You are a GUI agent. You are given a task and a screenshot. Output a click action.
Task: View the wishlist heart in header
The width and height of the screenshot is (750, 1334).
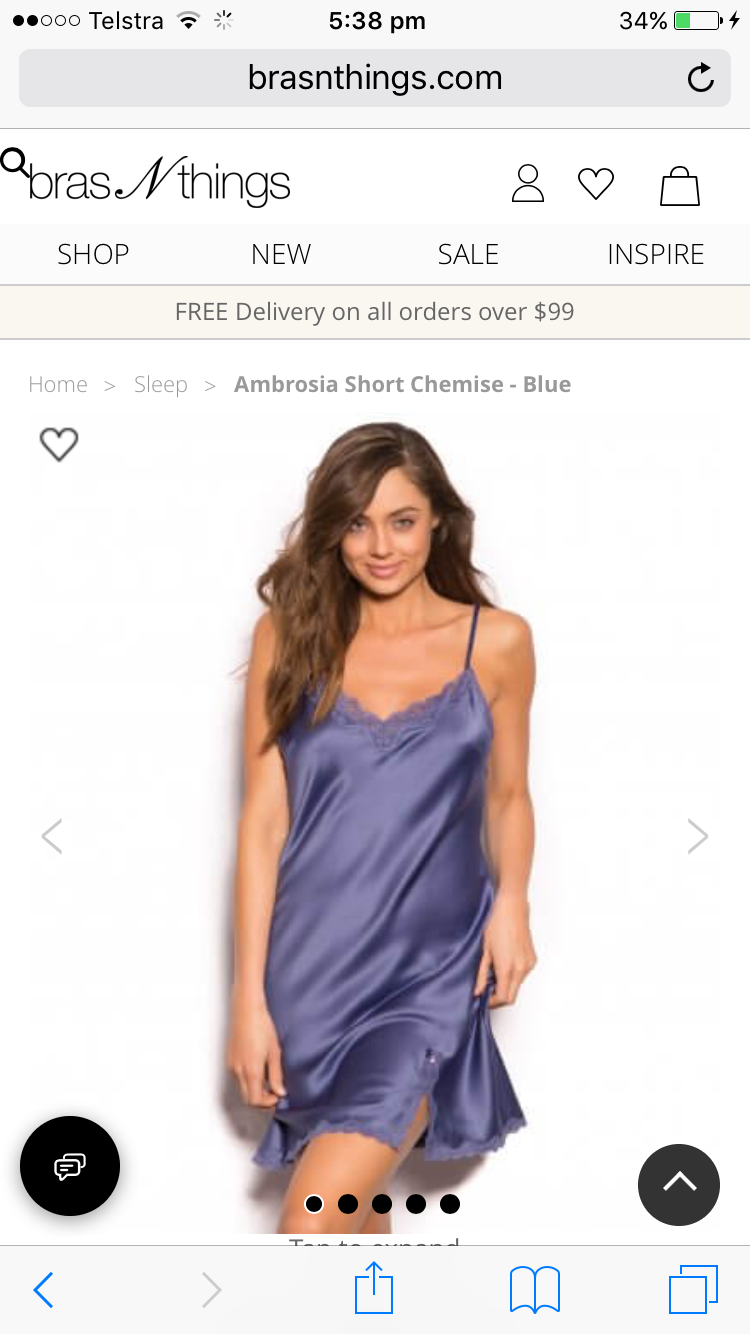tap(596, 184)
